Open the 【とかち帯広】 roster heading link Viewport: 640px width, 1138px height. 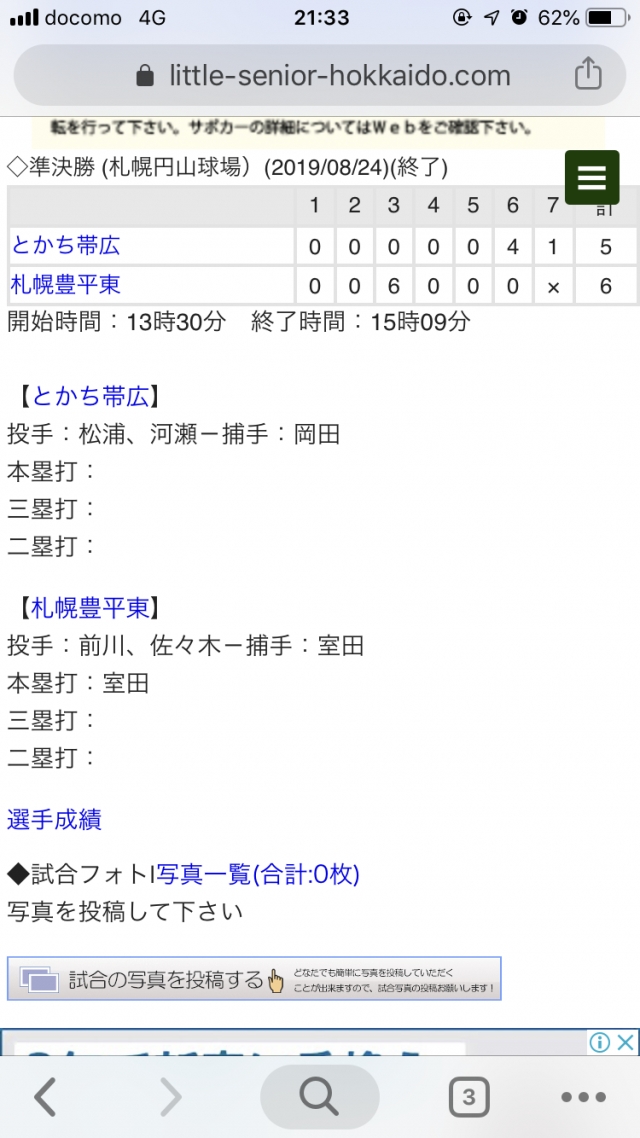coord(91,396)
